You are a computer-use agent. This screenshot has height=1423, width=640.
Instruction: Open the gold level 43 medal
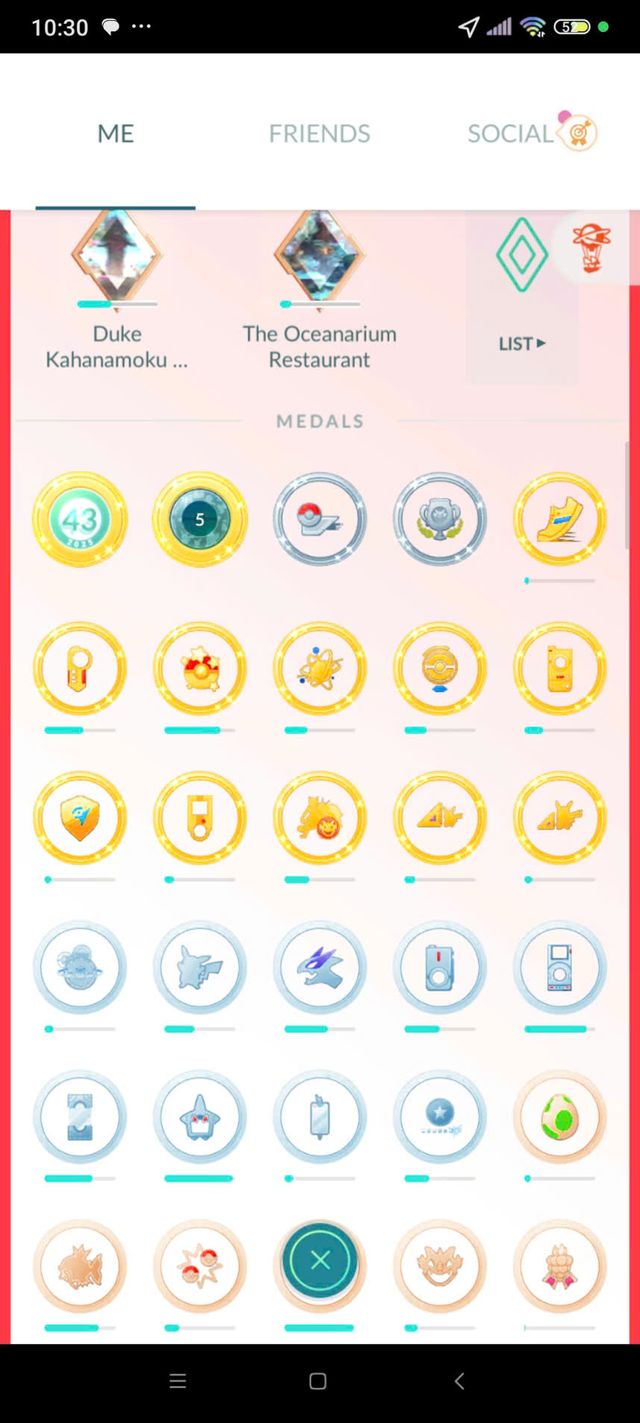click(x=80, y=519)
